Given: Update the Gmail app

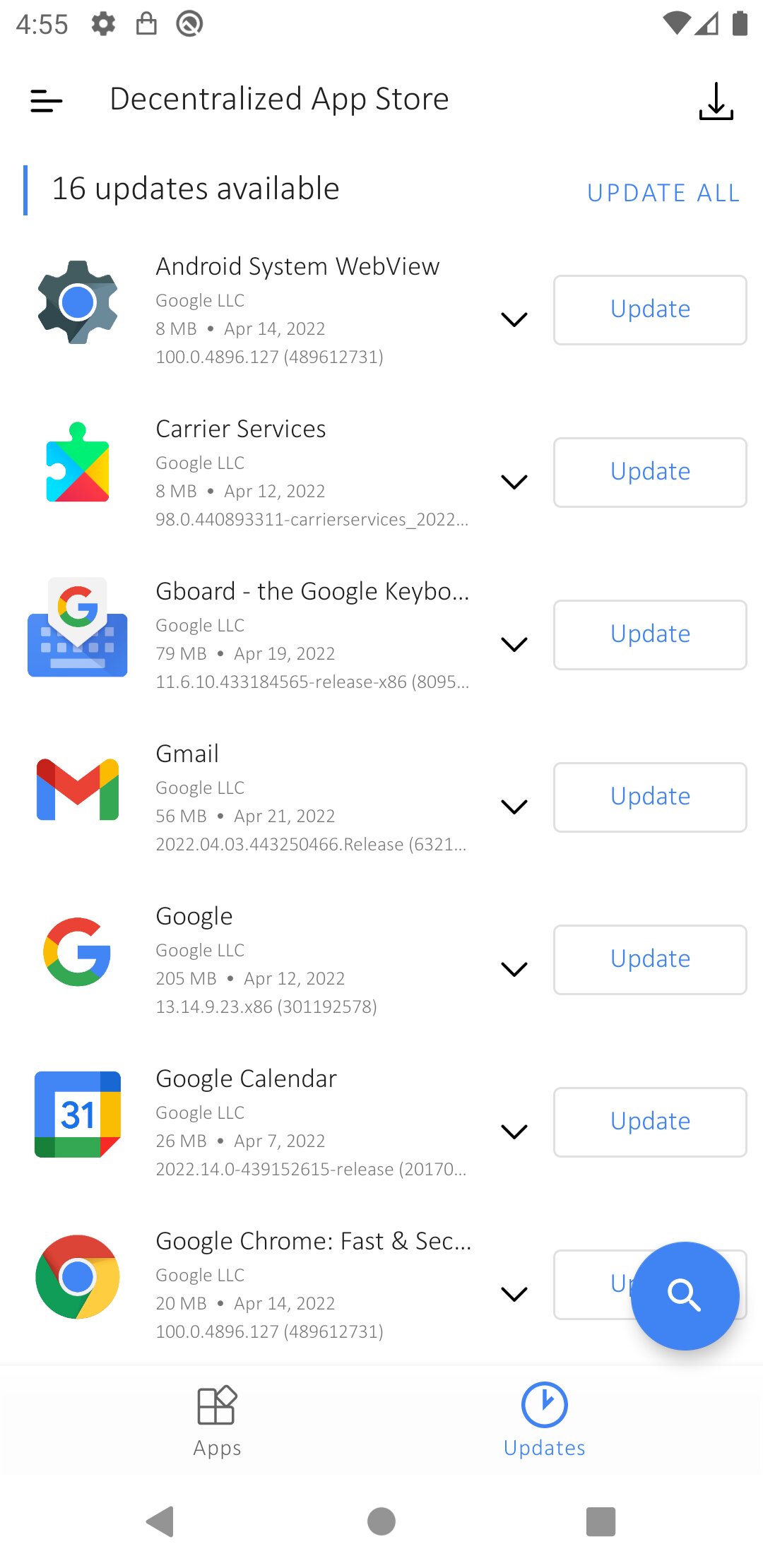Looking at the screenshot, I should pos(649,797).
